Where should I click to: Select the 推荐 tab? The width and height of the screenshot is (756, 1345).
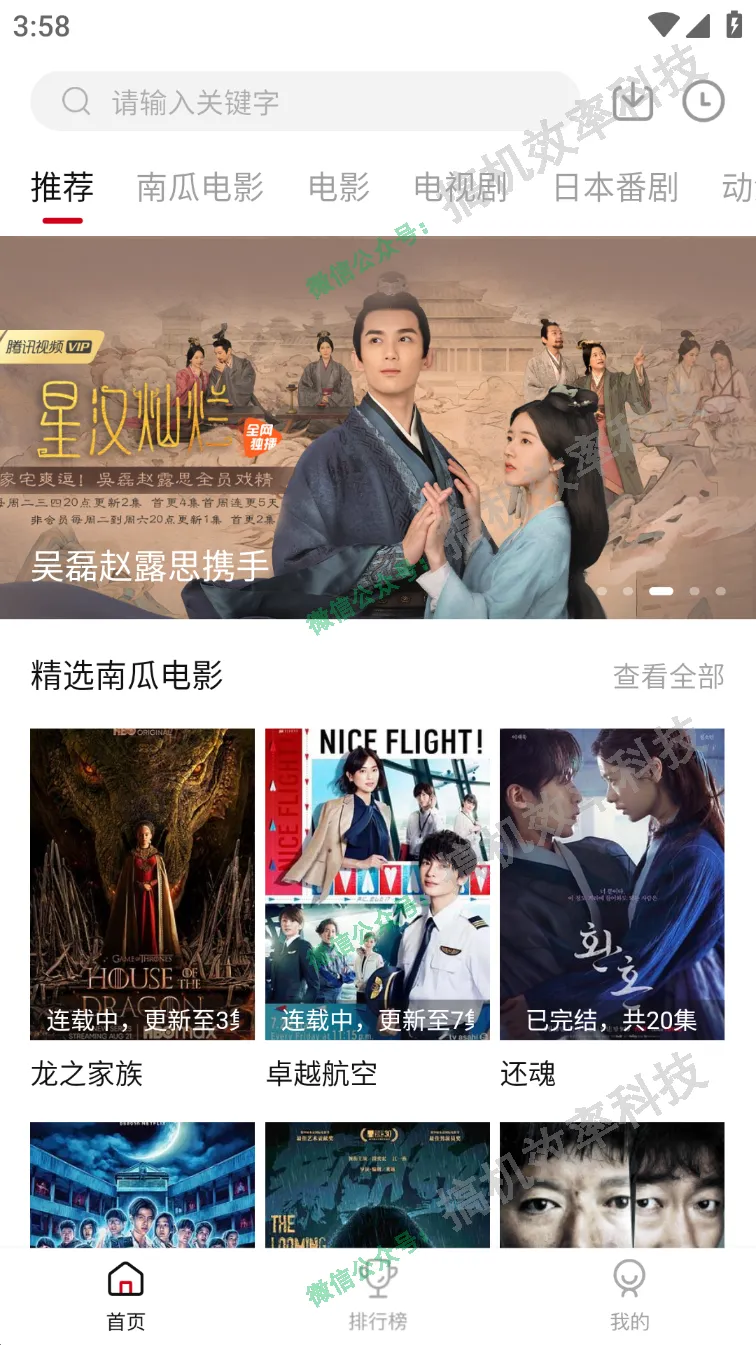click(62, 187)
